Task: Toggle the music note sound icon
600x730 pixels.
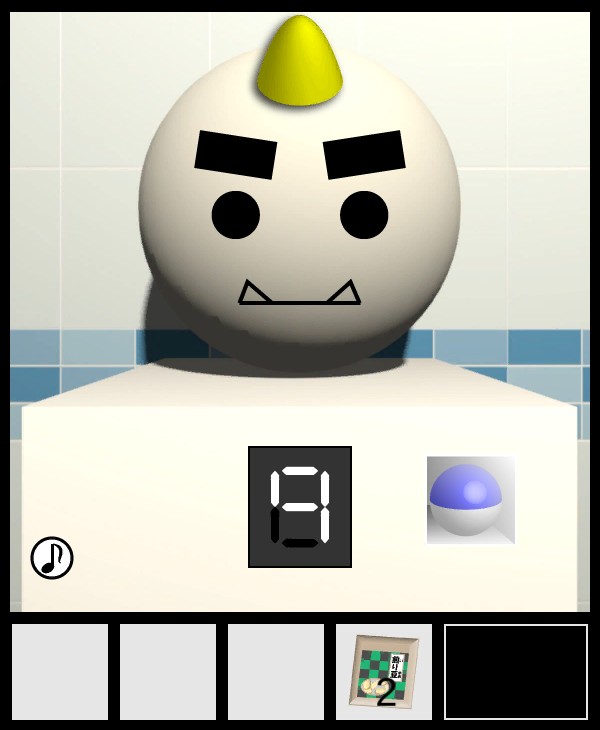Action: [52, 558]
